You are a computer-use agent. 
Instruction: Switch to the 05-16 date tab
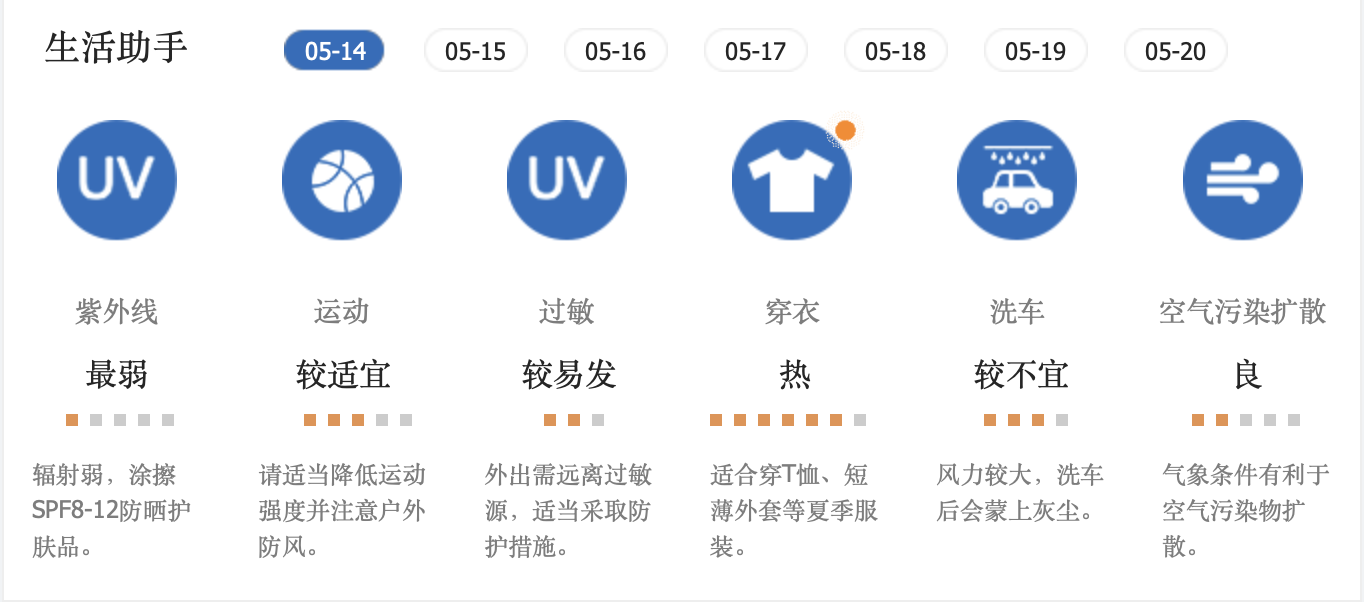(x=615, y=51)
